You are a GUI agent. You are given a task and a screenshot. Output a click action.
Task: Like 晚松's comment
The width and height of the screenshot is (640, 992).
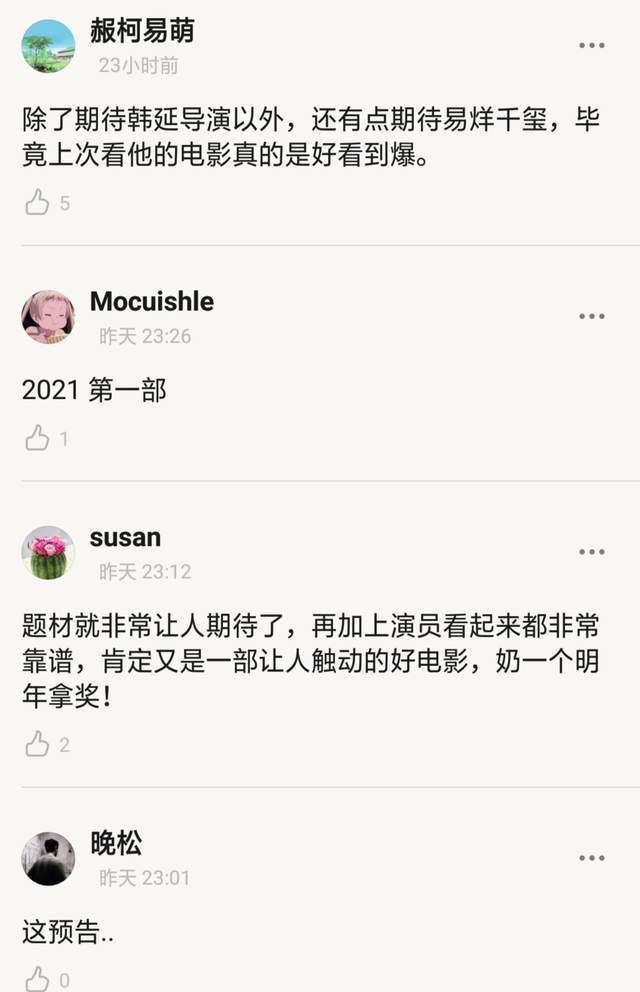point(38,978)
